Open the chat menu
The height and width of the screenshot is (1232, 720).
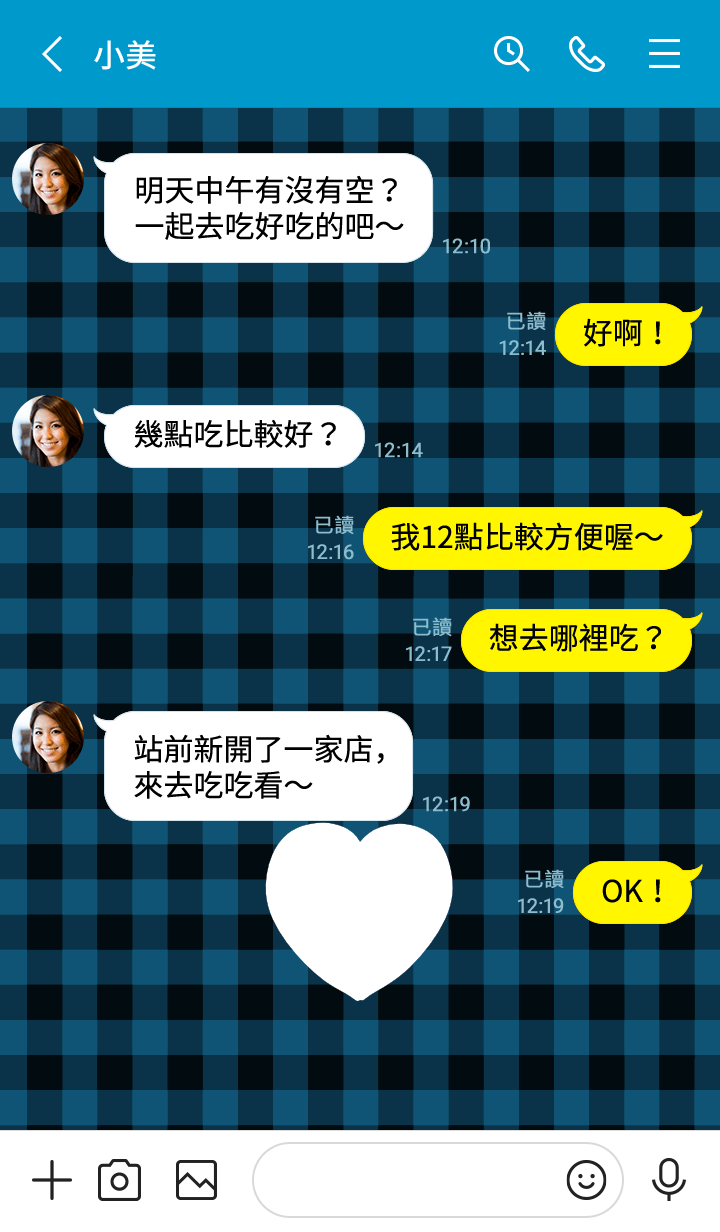coord(664,54)
